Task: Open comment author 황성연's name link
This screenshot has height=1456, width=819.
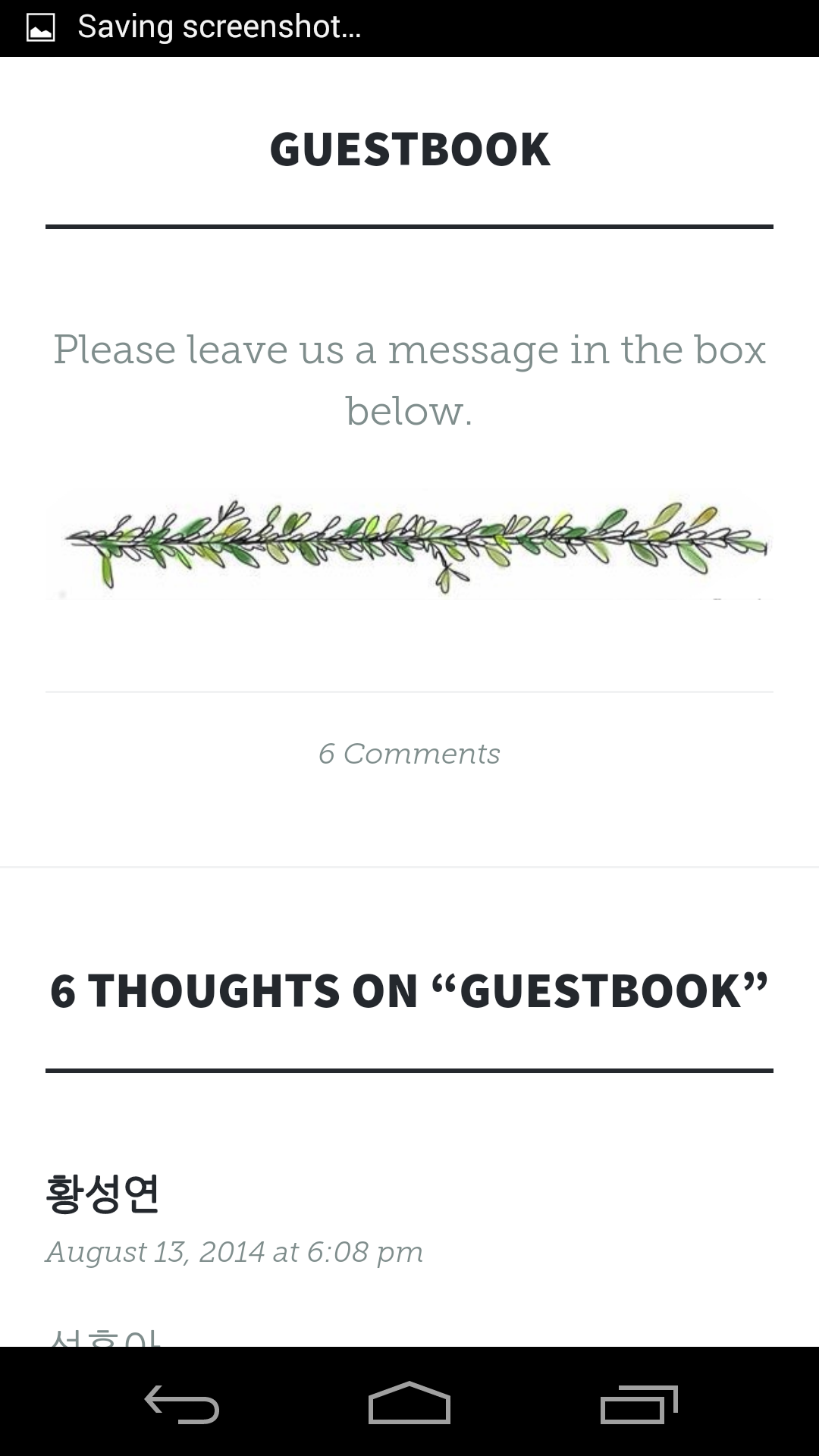Action: [102, 1194]
